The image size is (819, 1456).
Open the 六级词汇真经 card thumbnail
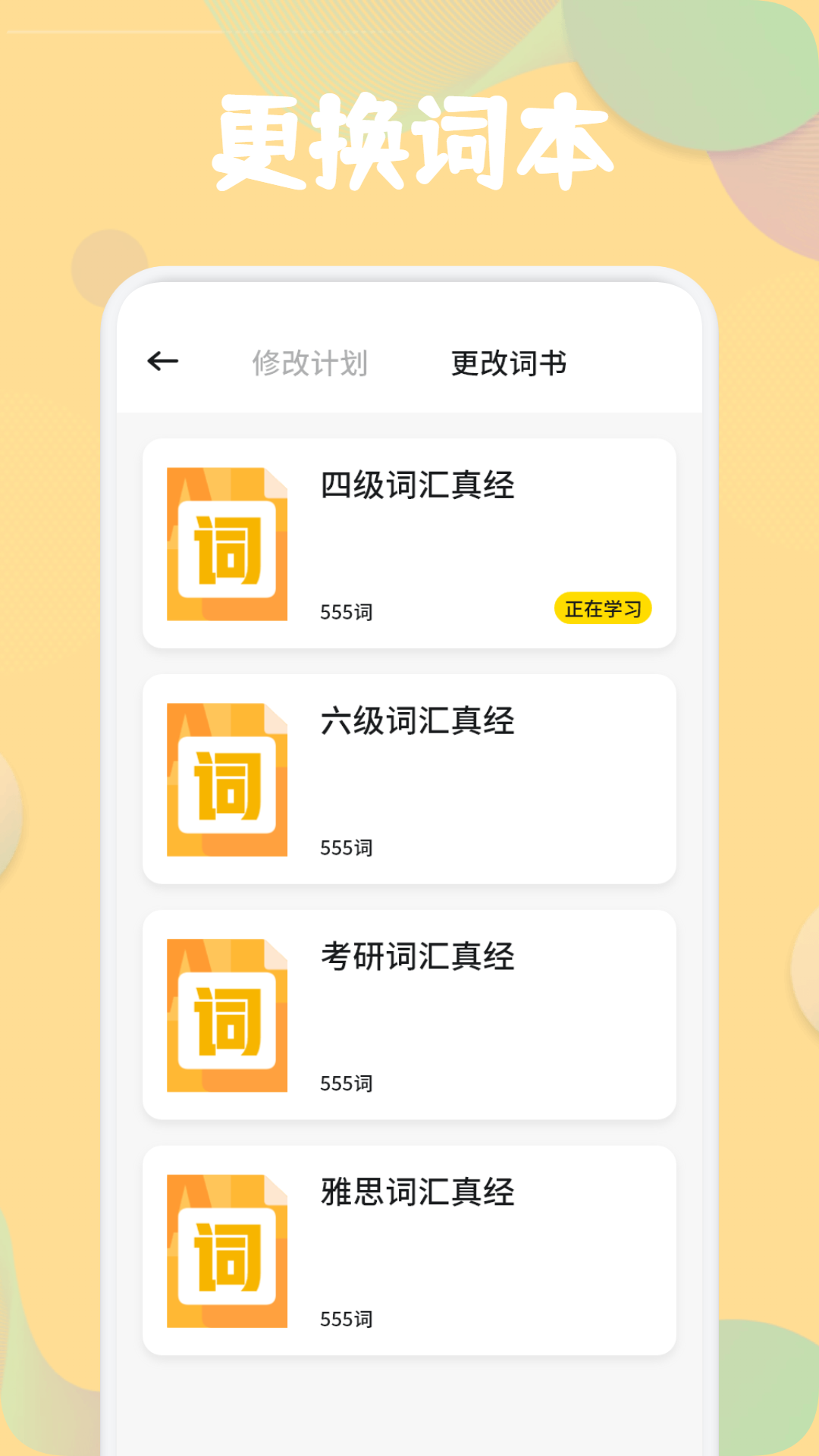pyautogui.click(x=226, y=780)
